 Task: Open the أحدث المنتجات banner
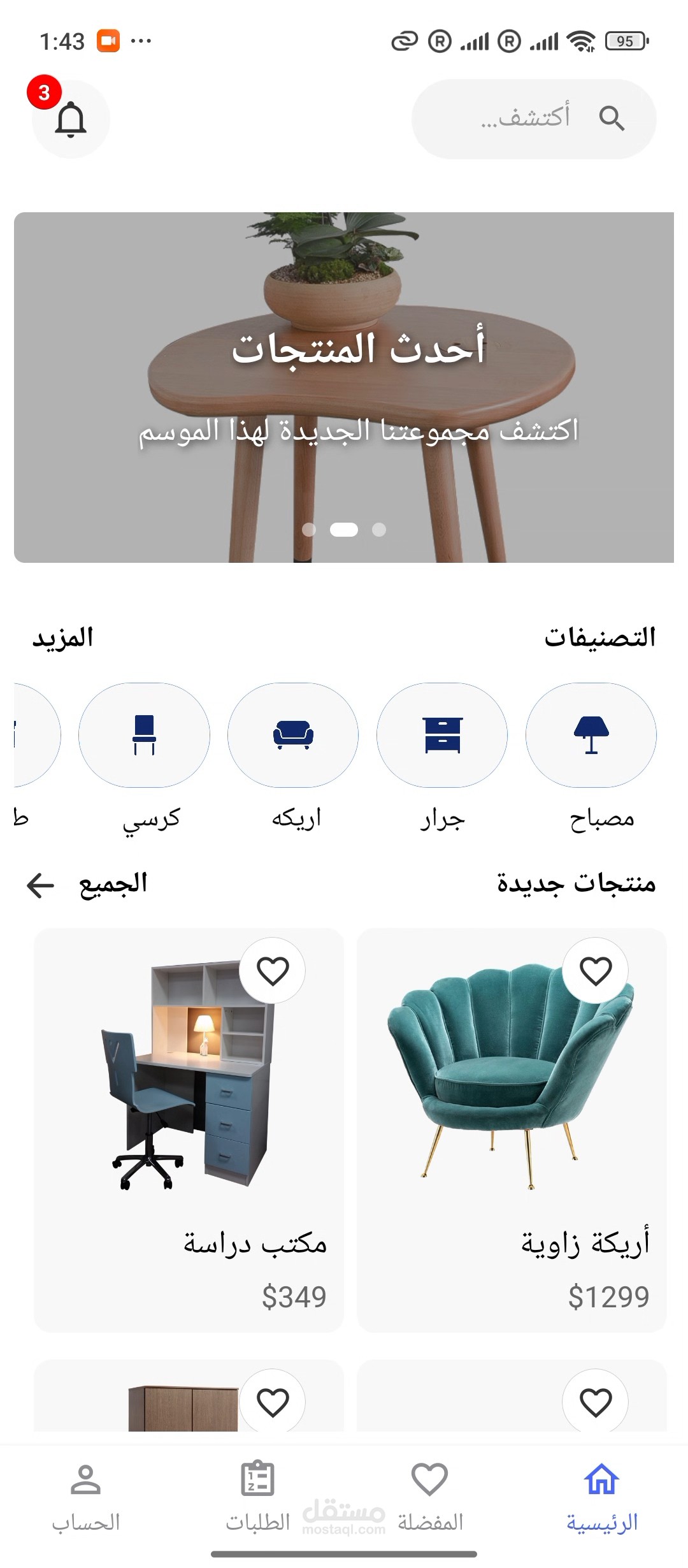tap(344, 387)
